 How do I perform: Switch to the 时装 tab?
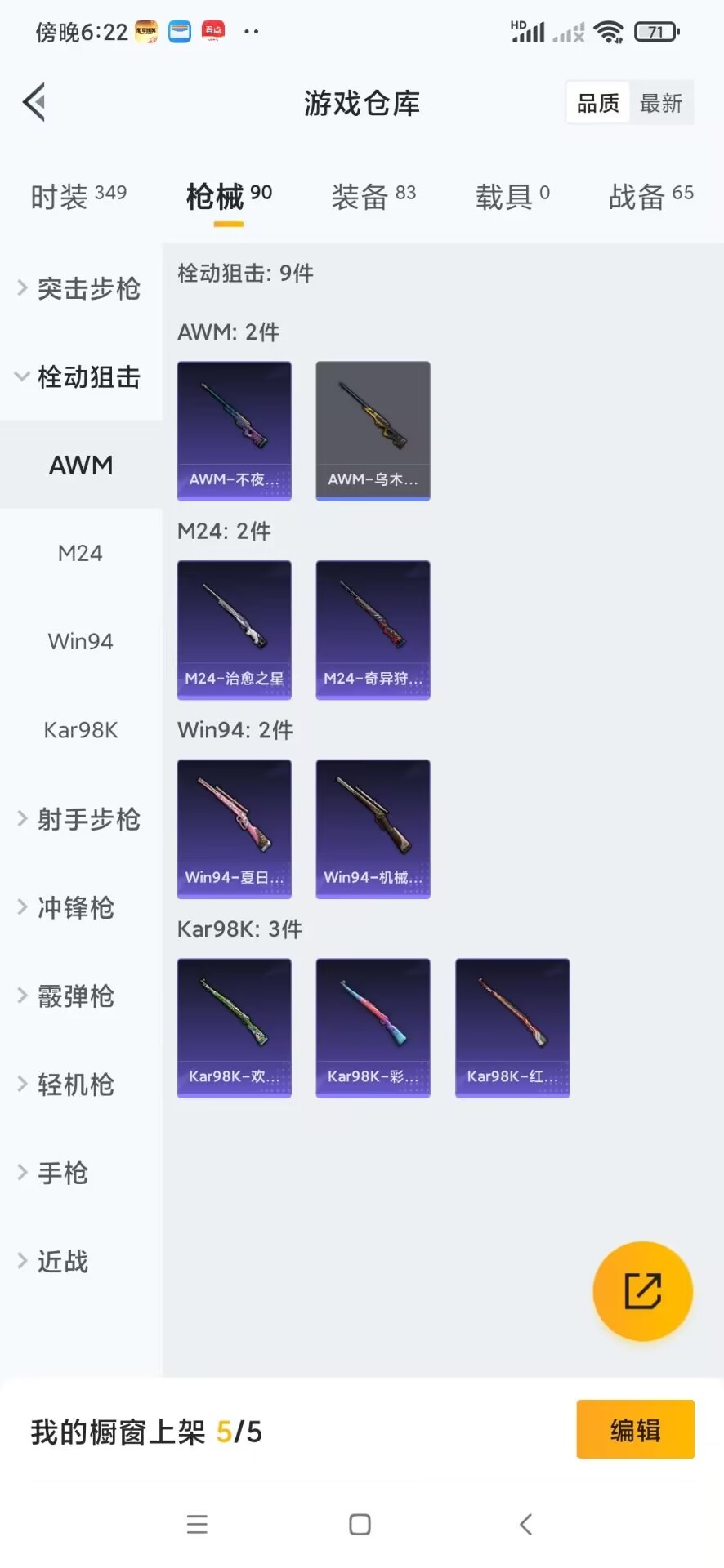click(78, 197)
